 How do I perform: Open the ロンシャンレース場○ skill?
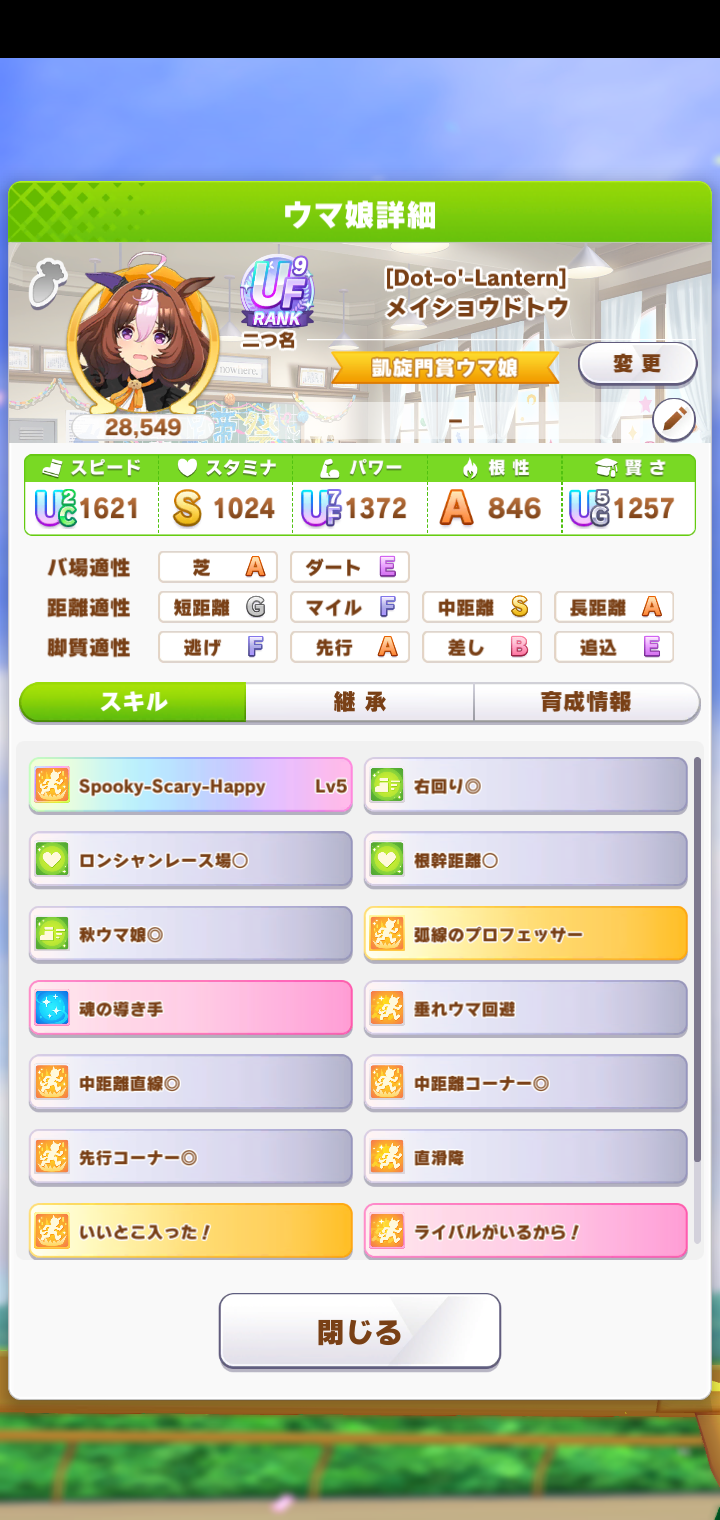(190, 860)
